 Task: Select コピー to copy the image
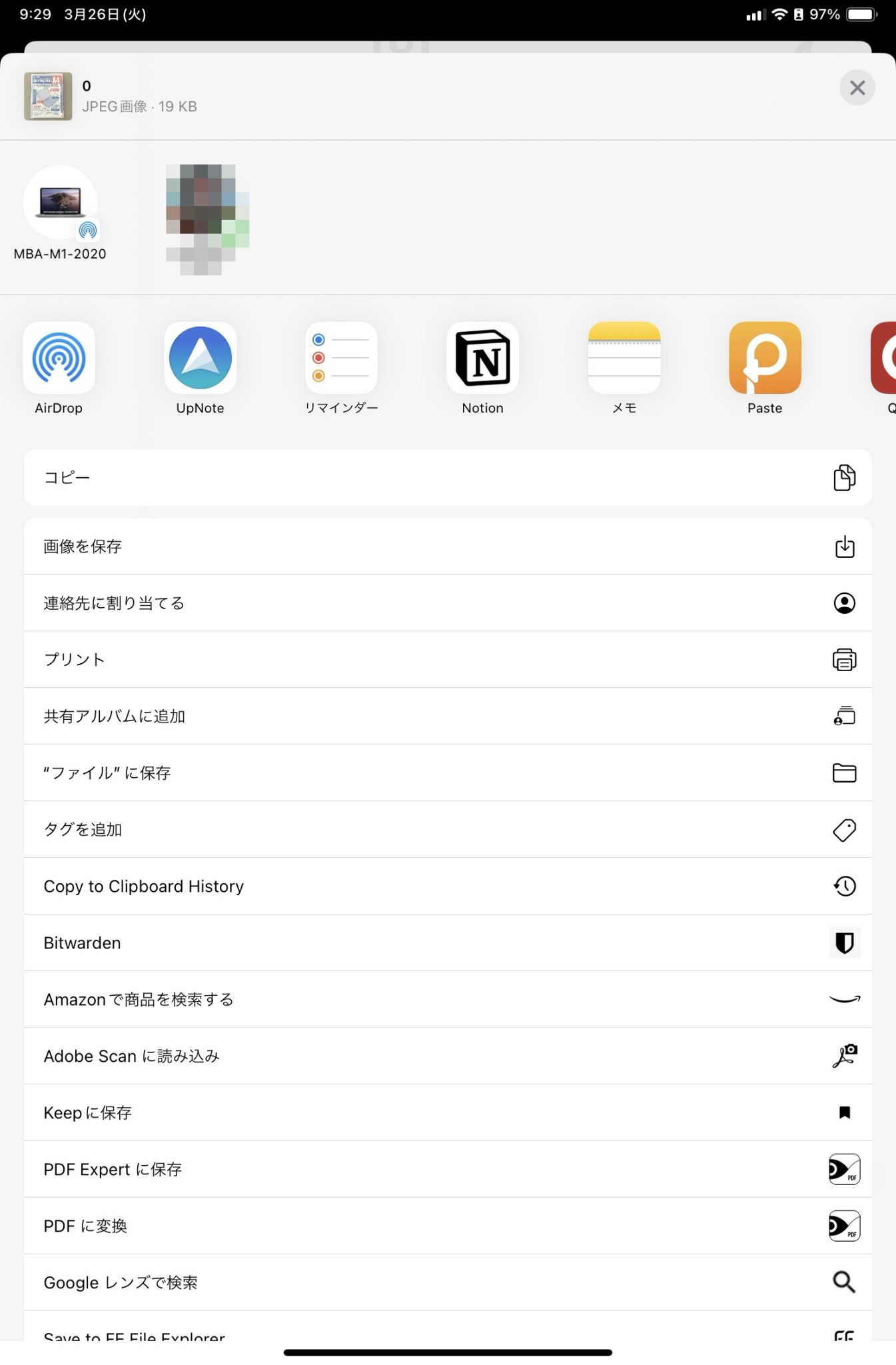coord(448,477)
